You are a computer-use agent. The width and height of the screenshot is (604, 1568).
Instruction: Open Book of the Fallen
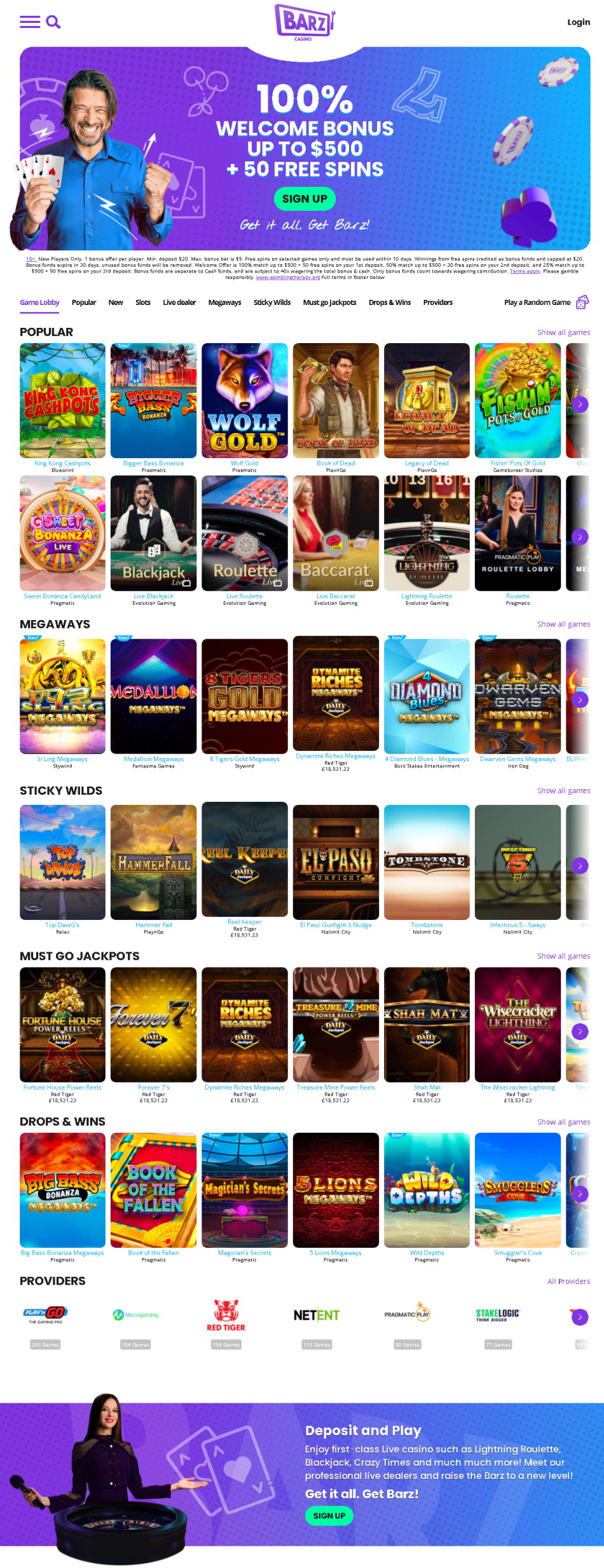153,1190
